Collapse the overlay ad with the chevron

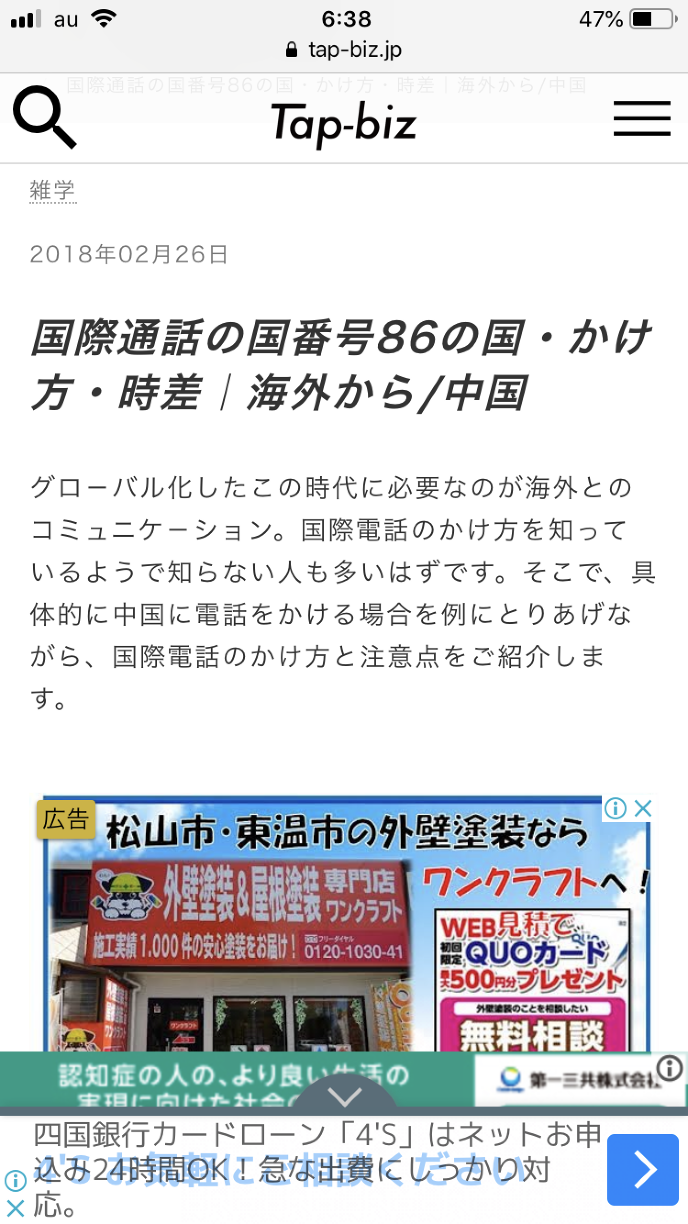[345, 1096]
